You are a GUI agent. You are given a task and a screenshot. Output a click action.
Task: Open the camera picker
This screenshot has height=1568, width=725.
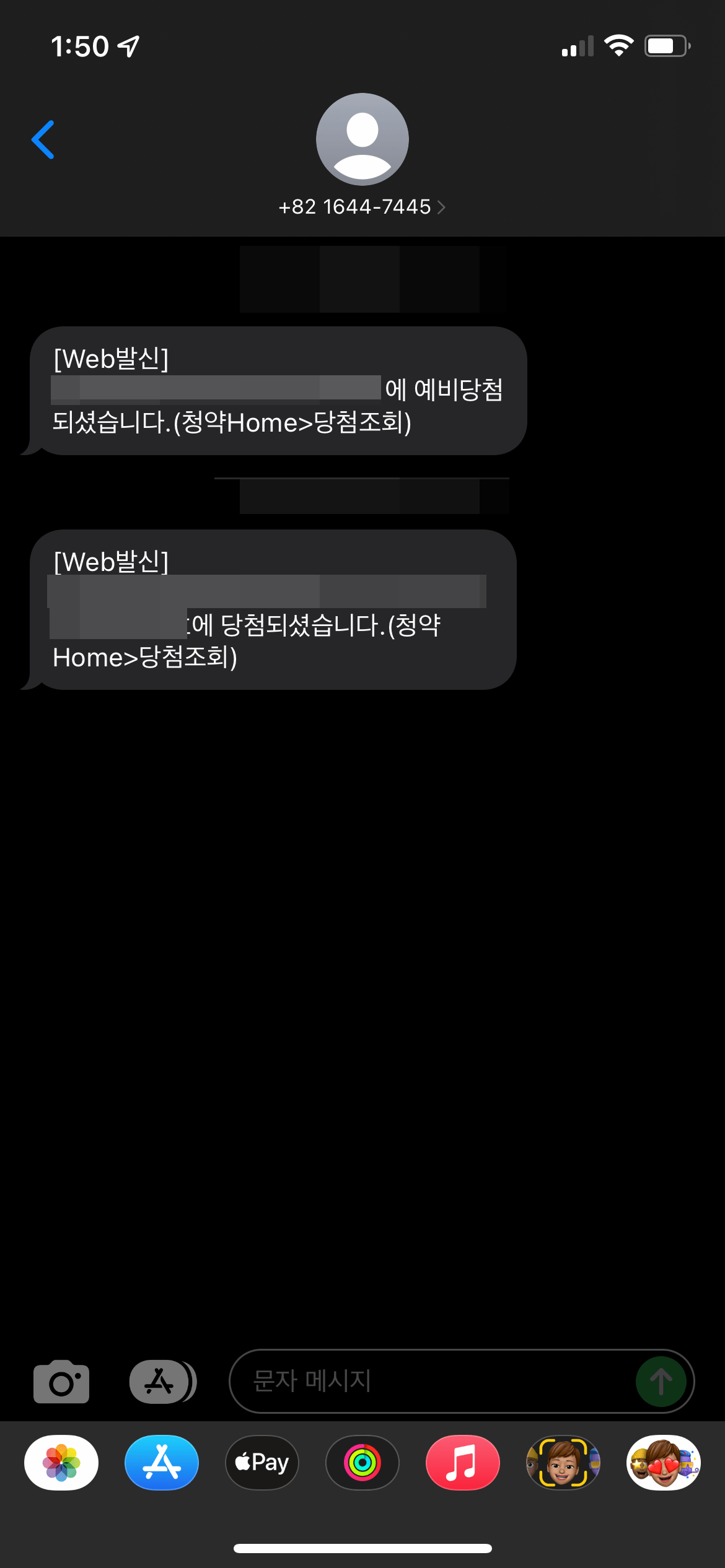click(61, 1382)
